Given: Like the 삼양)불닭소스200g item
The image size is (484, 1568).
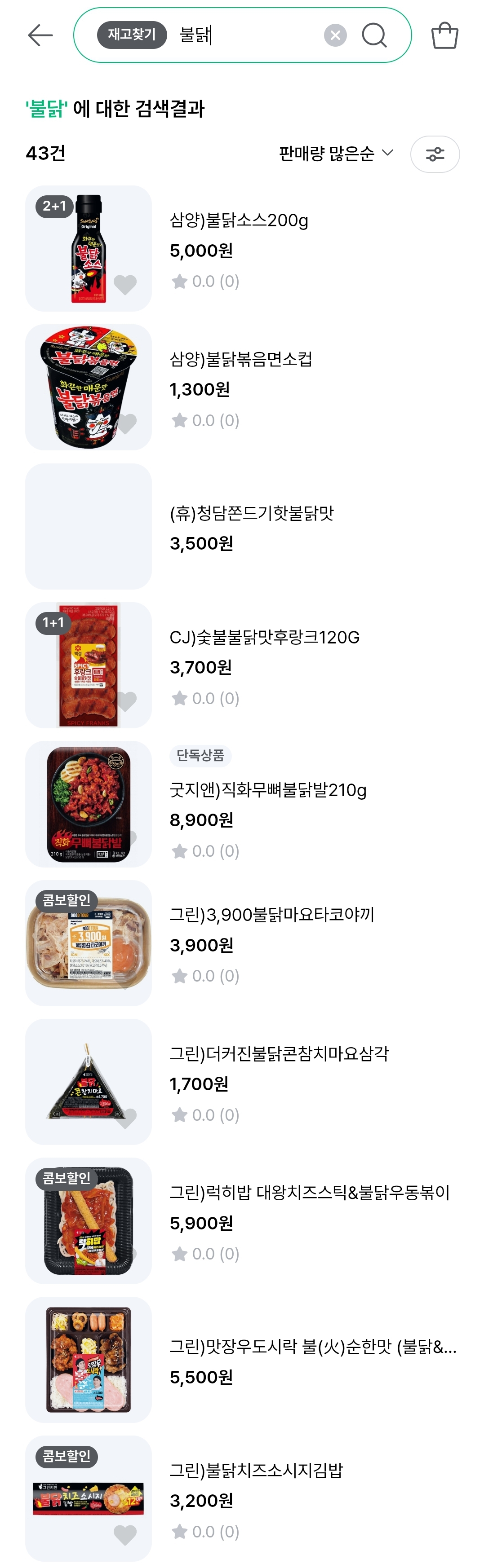Looking at the screenshot, I should 125,284.
